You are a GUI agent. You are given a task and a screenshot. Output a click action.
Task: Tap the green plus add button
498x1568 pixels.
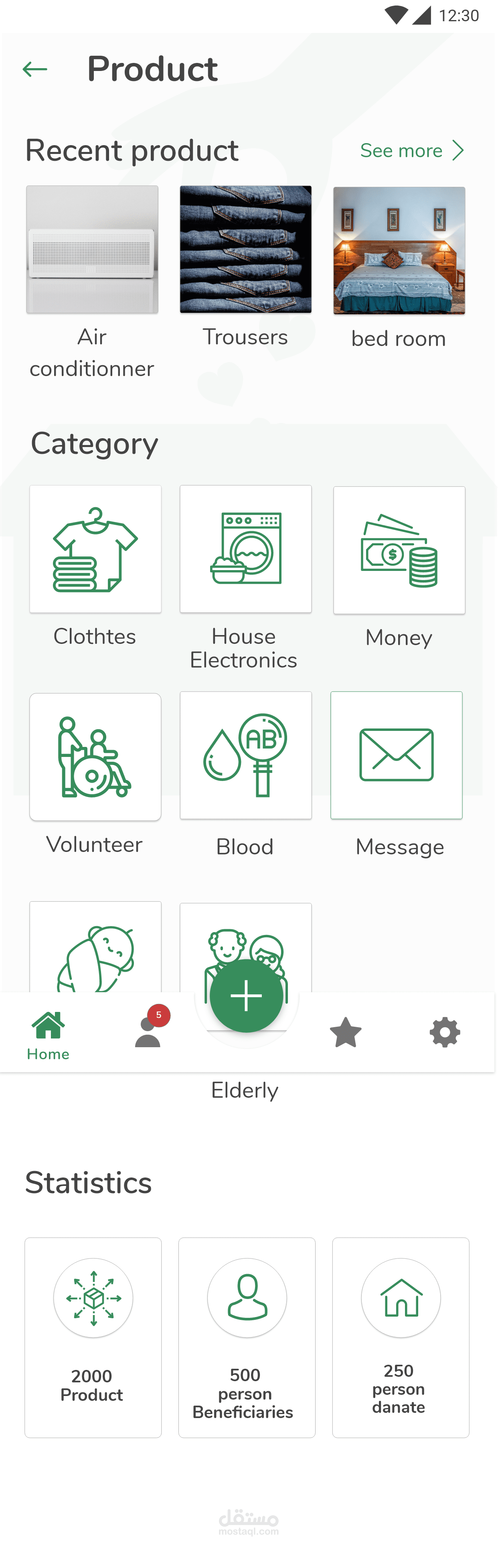pos(247,996)
